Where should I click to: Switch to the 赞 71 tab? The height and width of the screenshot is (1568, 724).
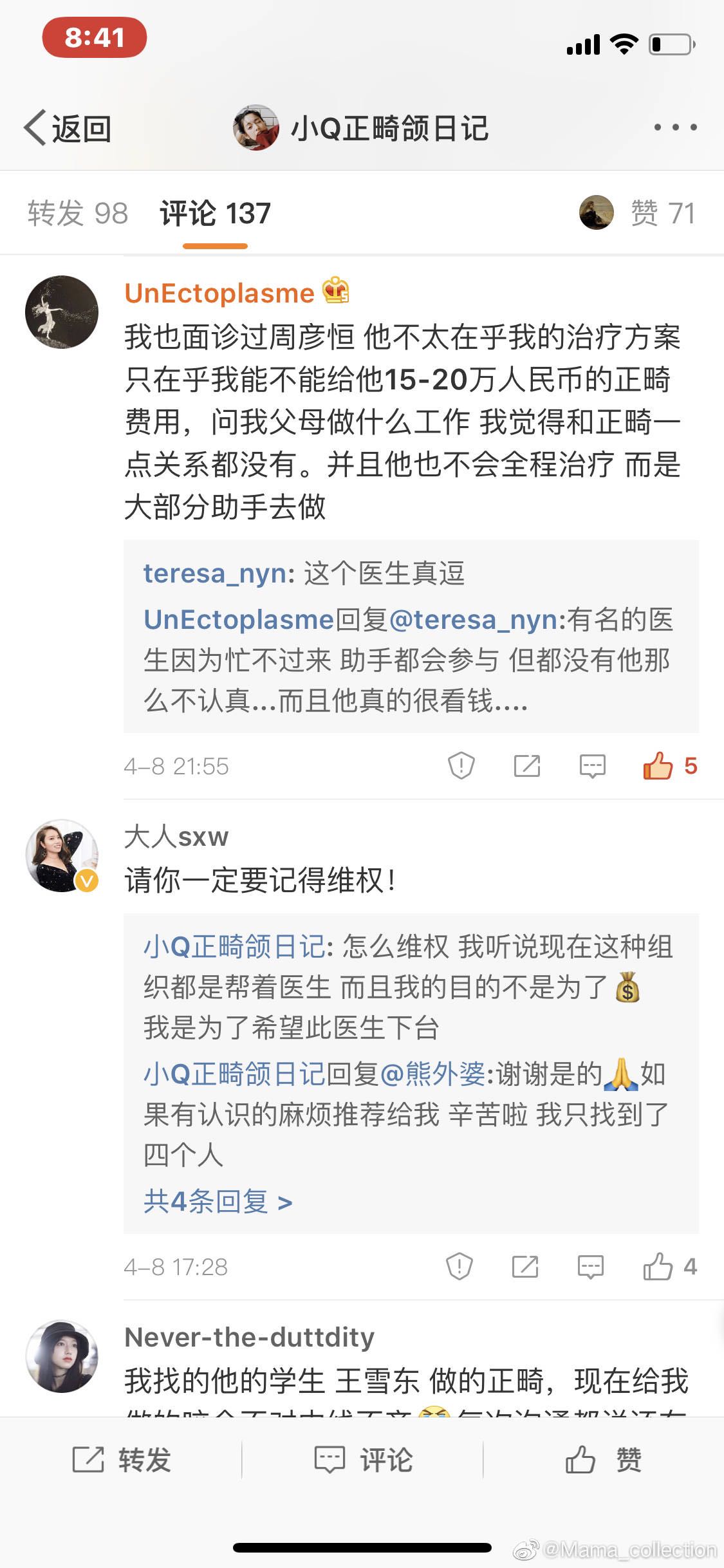pos(662,213)
